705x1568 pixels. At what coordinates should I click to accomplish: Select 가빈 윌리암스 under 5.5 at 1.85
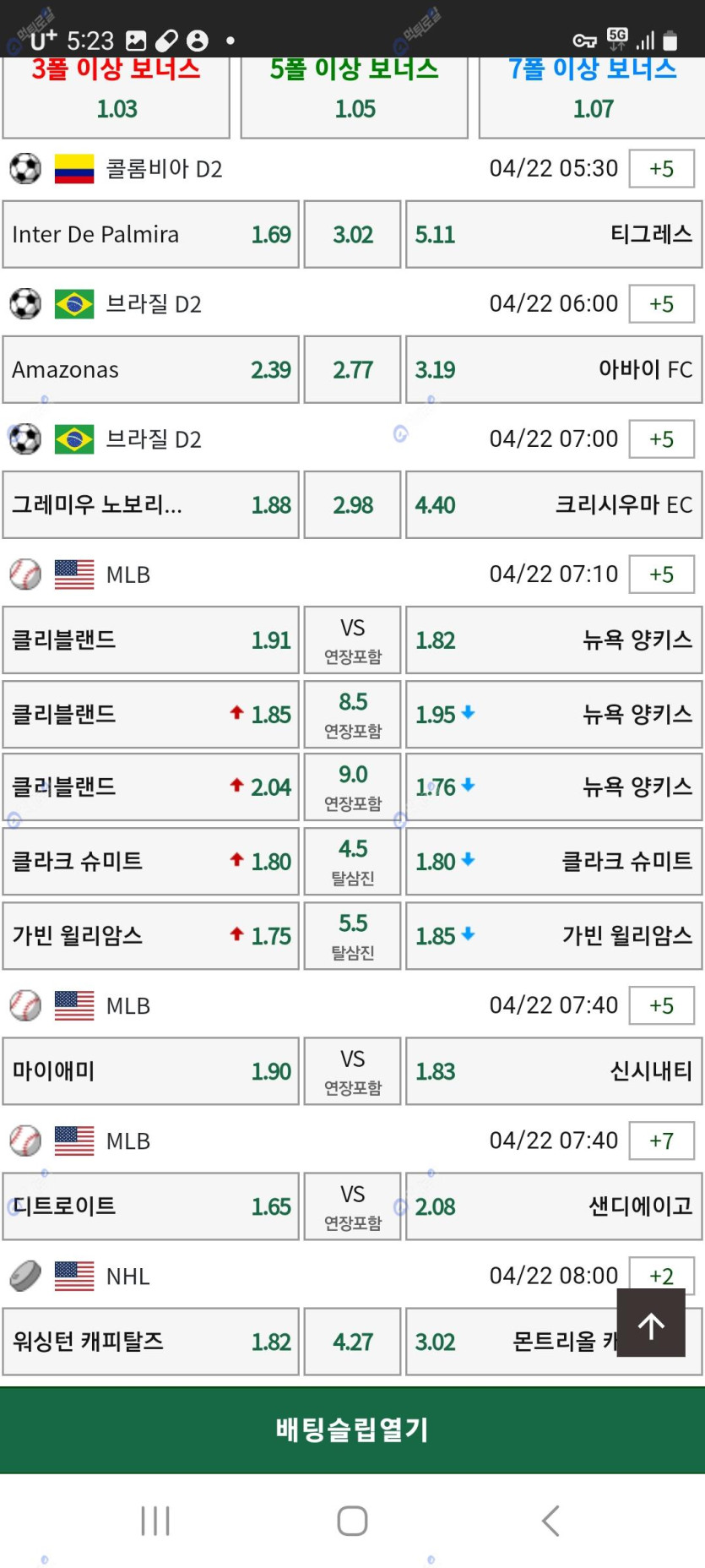(554, 935)
